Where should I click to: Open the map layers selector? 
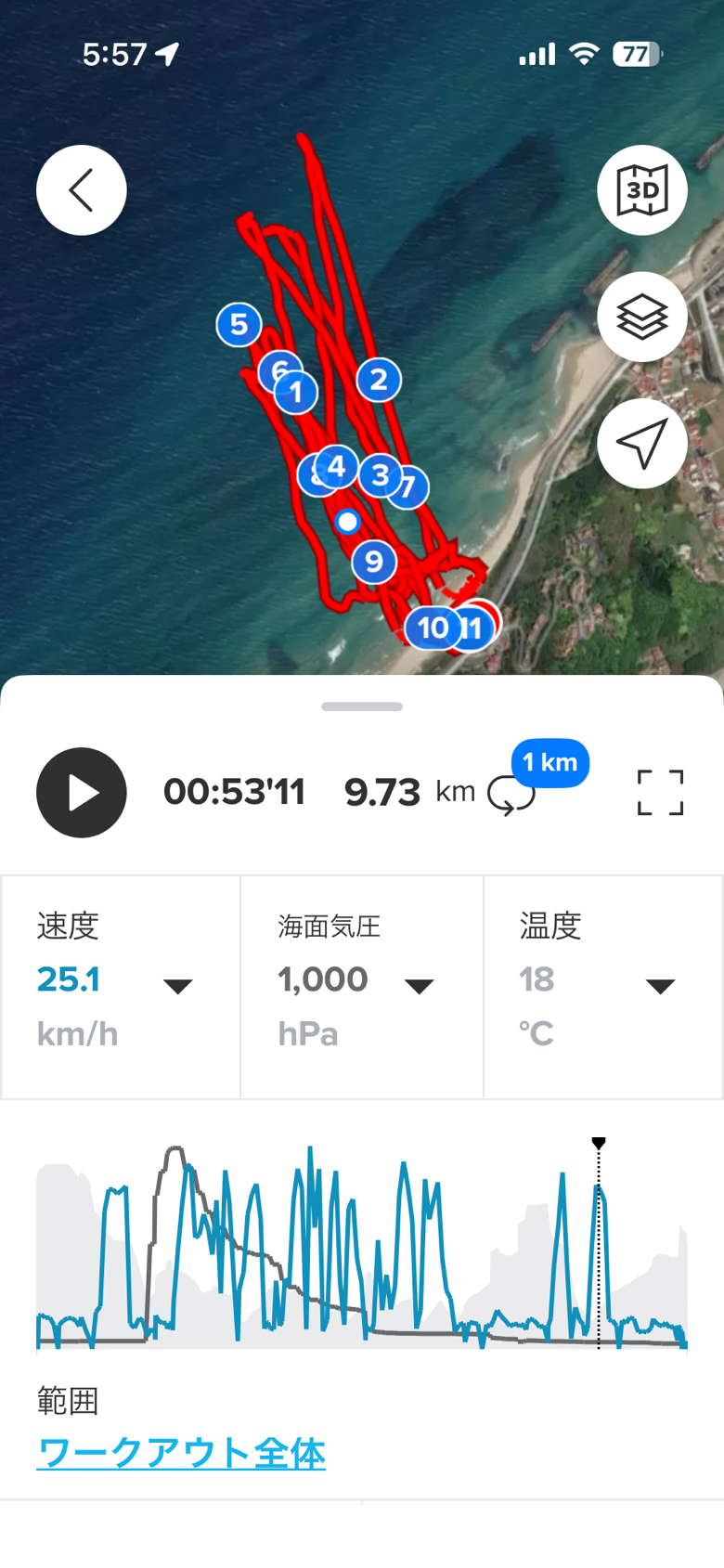[x=641, y=317]
